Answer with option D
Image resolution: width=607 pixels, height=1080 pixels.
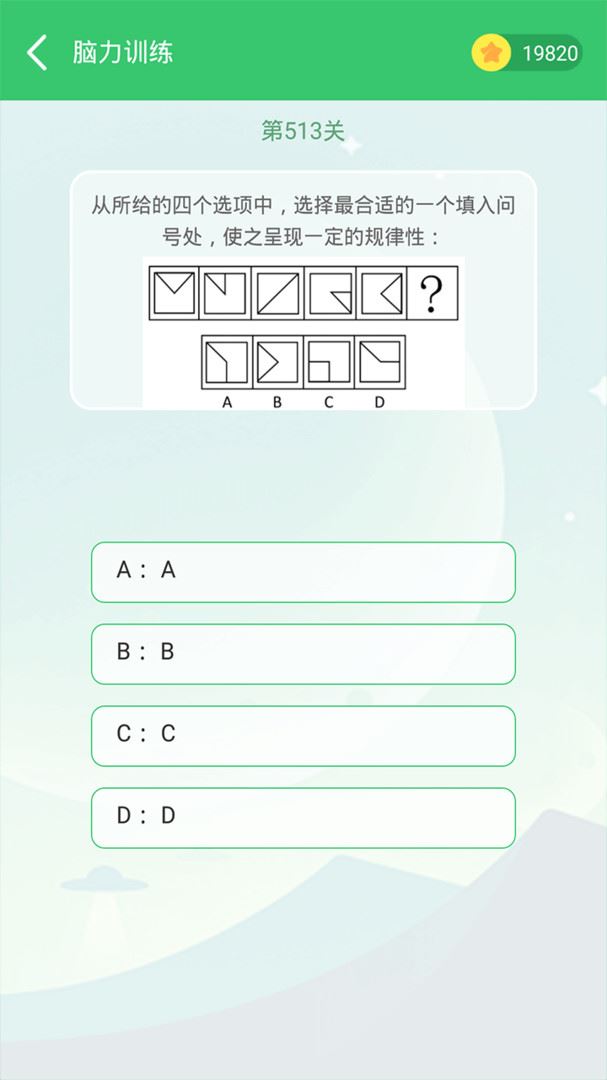(x=303, y=818)
